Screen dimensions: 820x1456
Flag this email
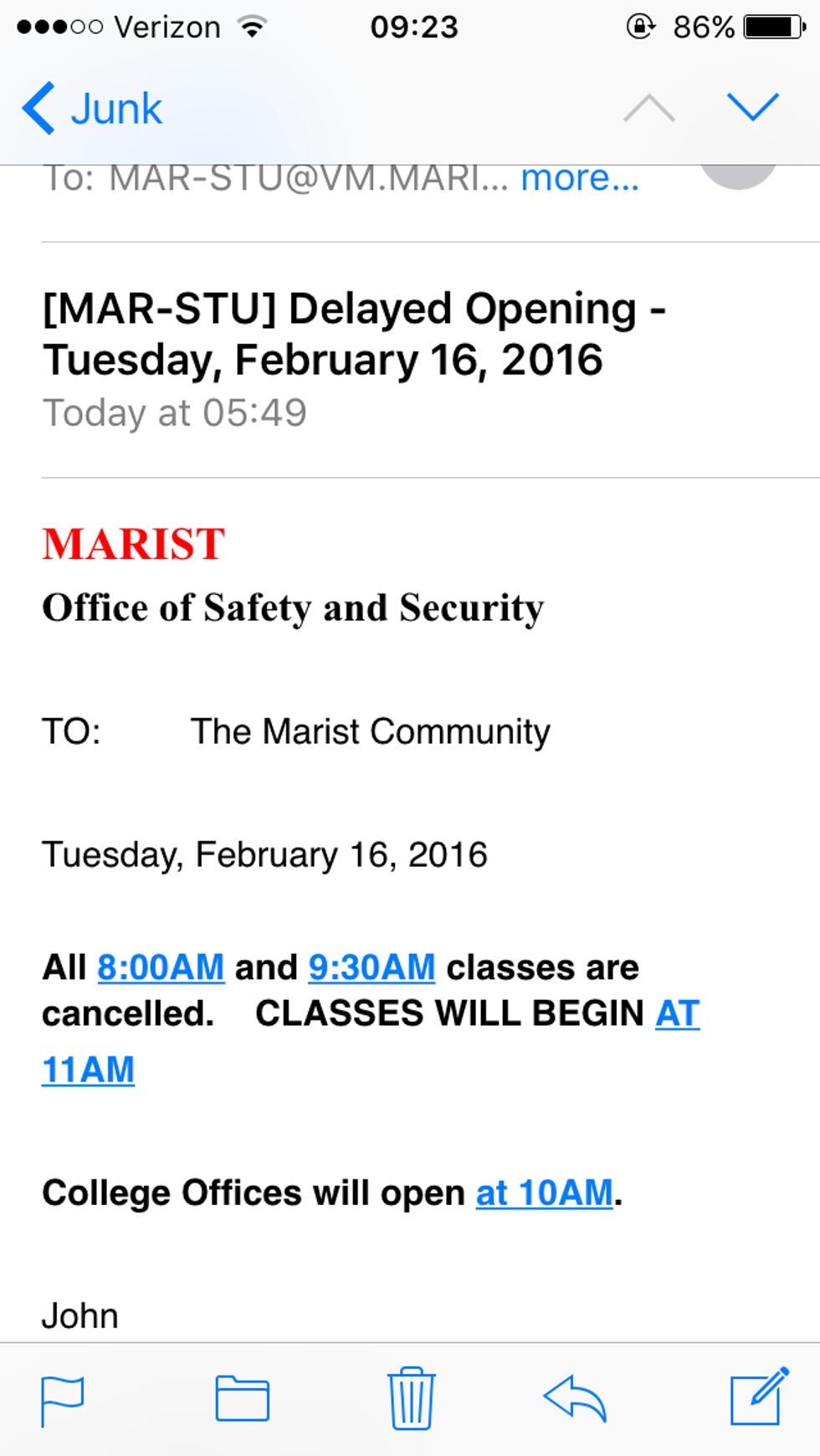63,1400
